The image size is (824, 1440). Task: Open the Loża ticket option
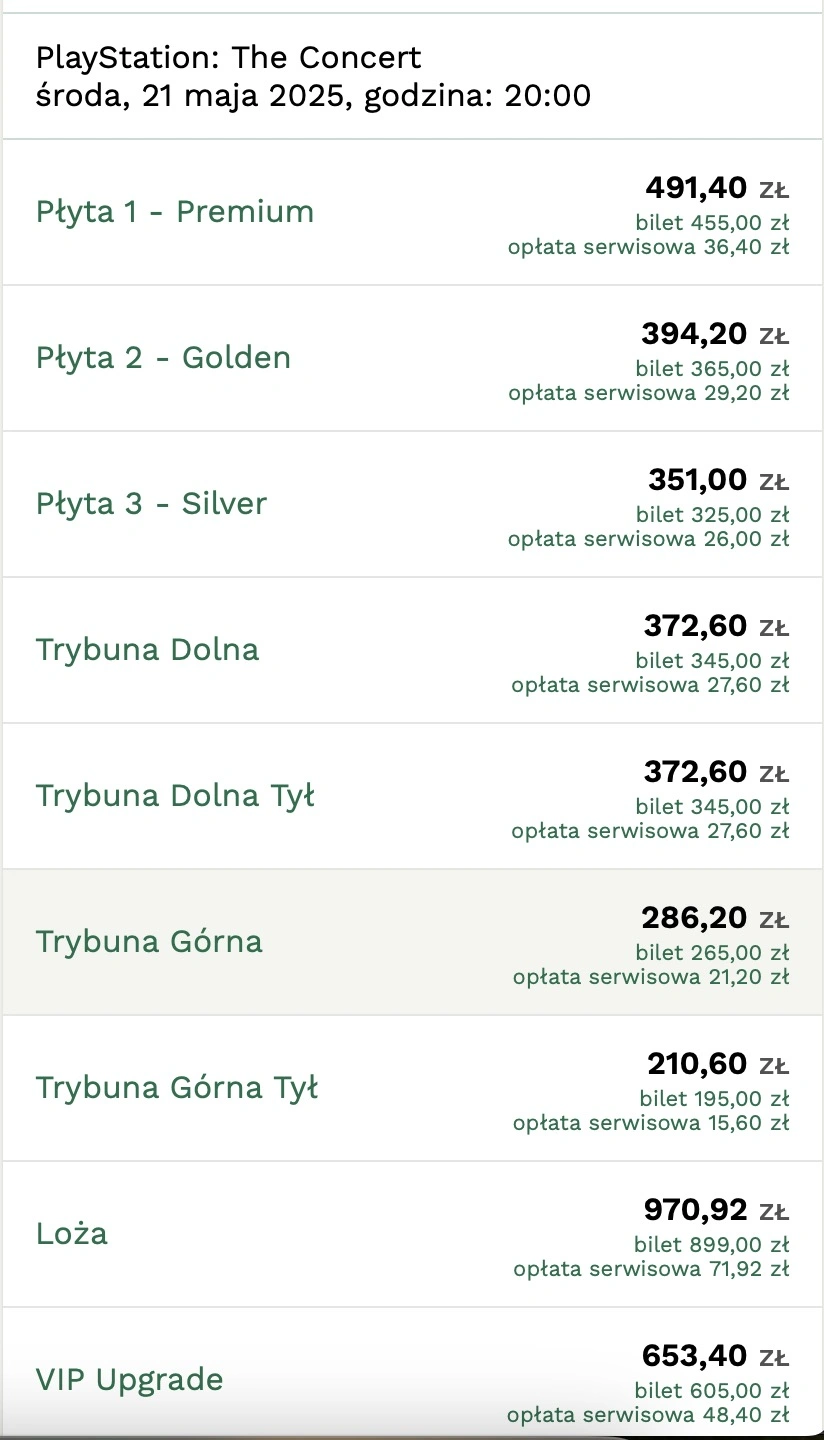pyautogui.click(x=412, y=1234)
